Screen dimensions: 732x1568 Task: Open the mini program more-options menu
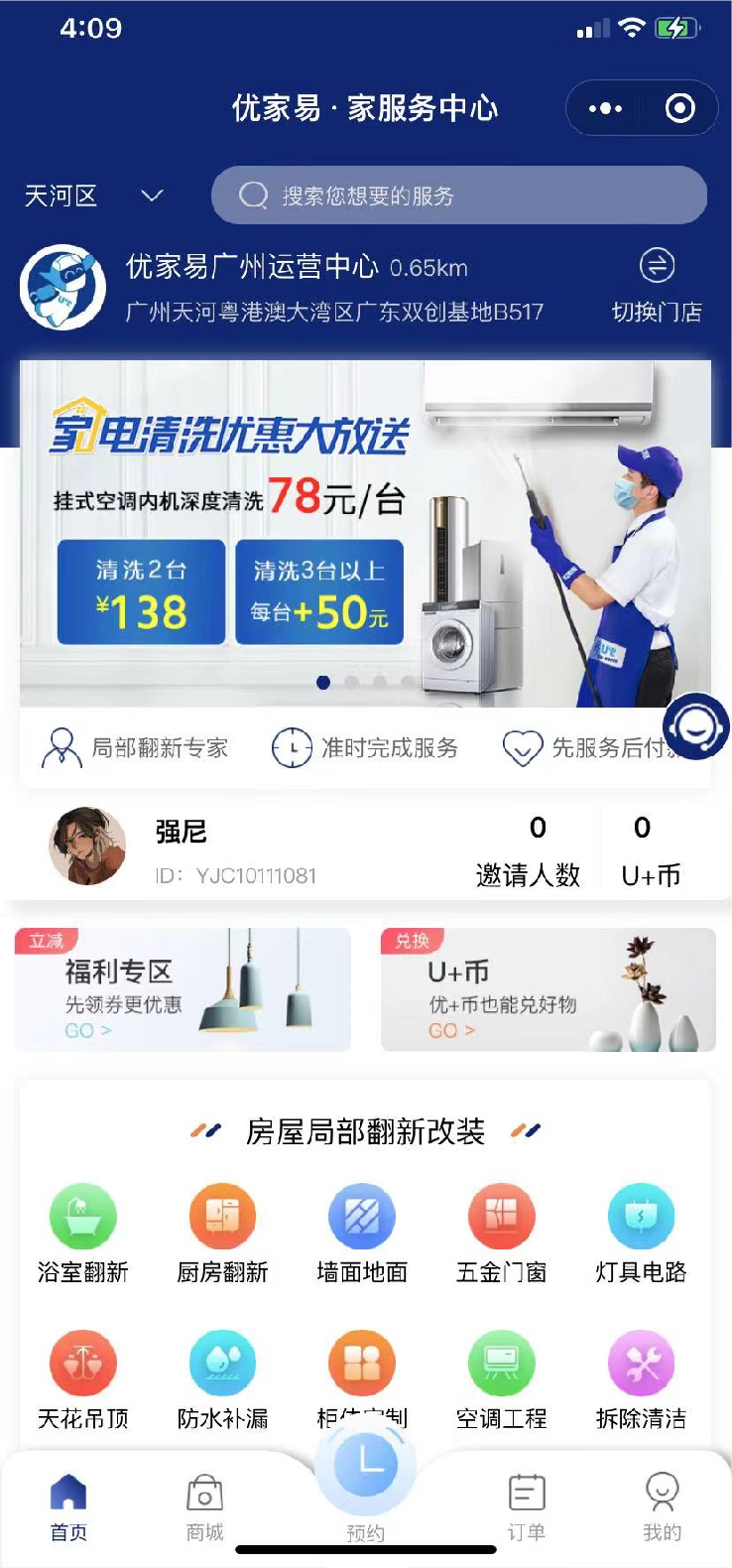[605, 108]
